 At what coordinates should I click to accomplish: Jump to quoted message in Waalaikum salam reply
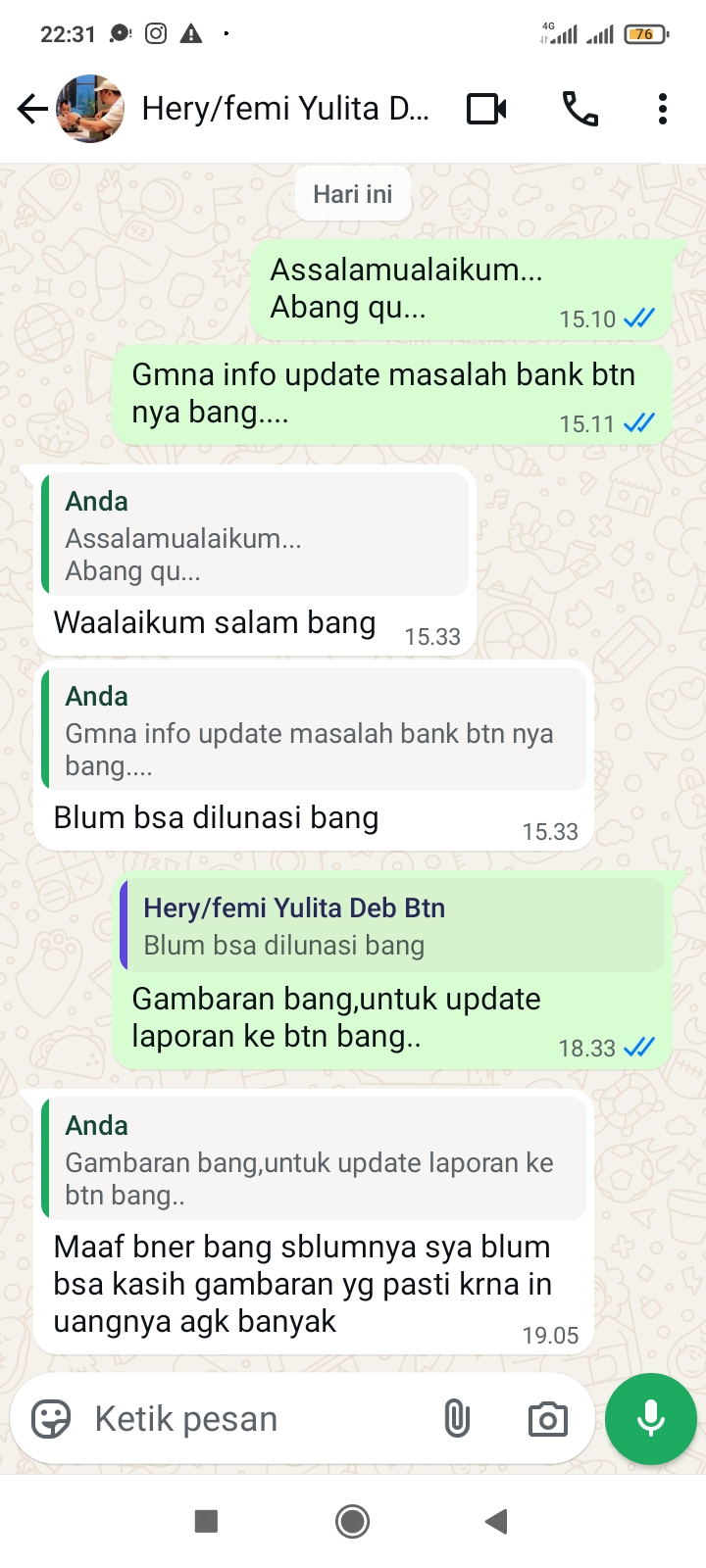[255, 535]
